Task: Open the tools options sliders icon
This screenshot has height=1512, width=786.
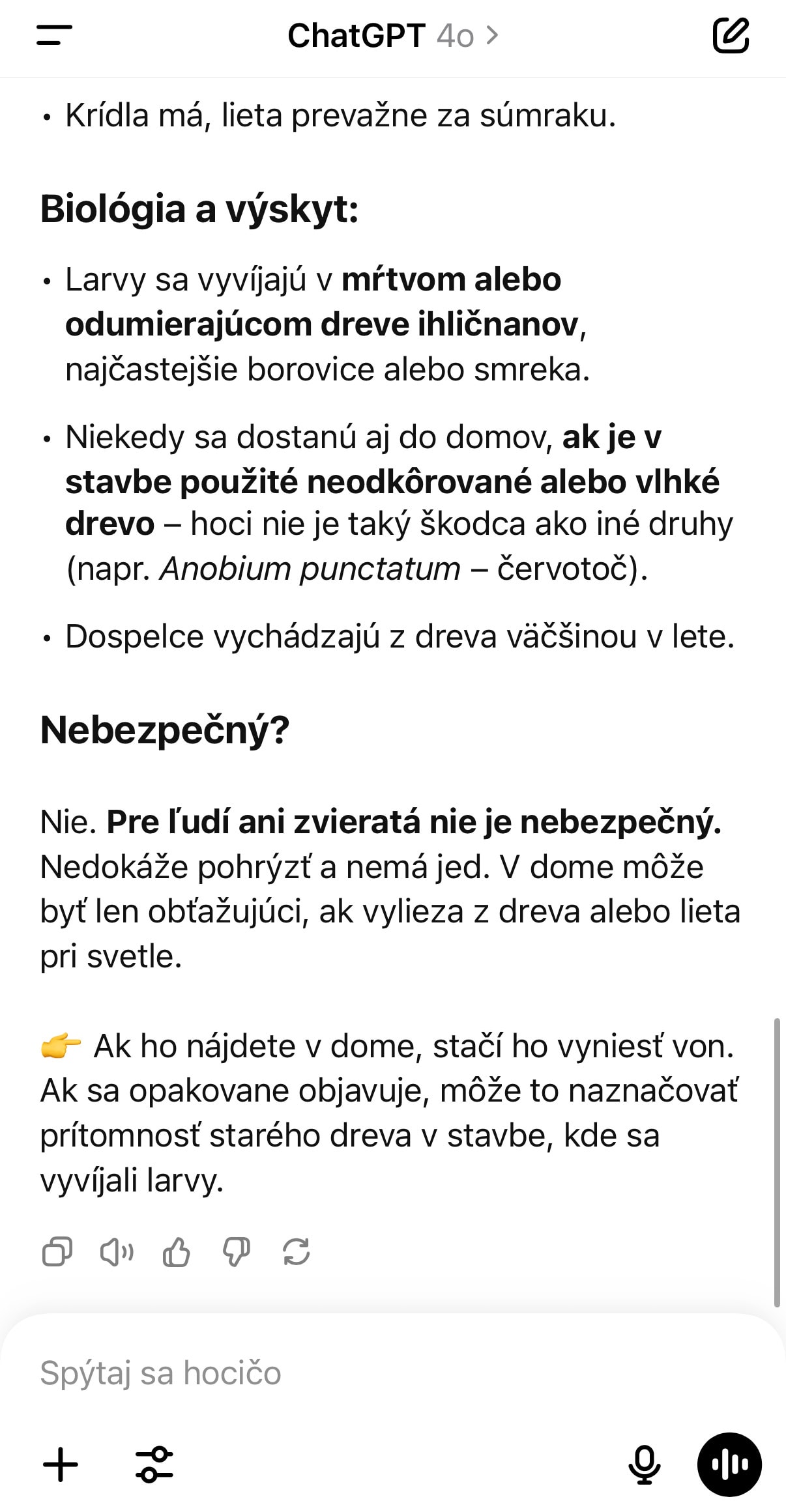Action: pyautogui.click(x=154, y=1465)
